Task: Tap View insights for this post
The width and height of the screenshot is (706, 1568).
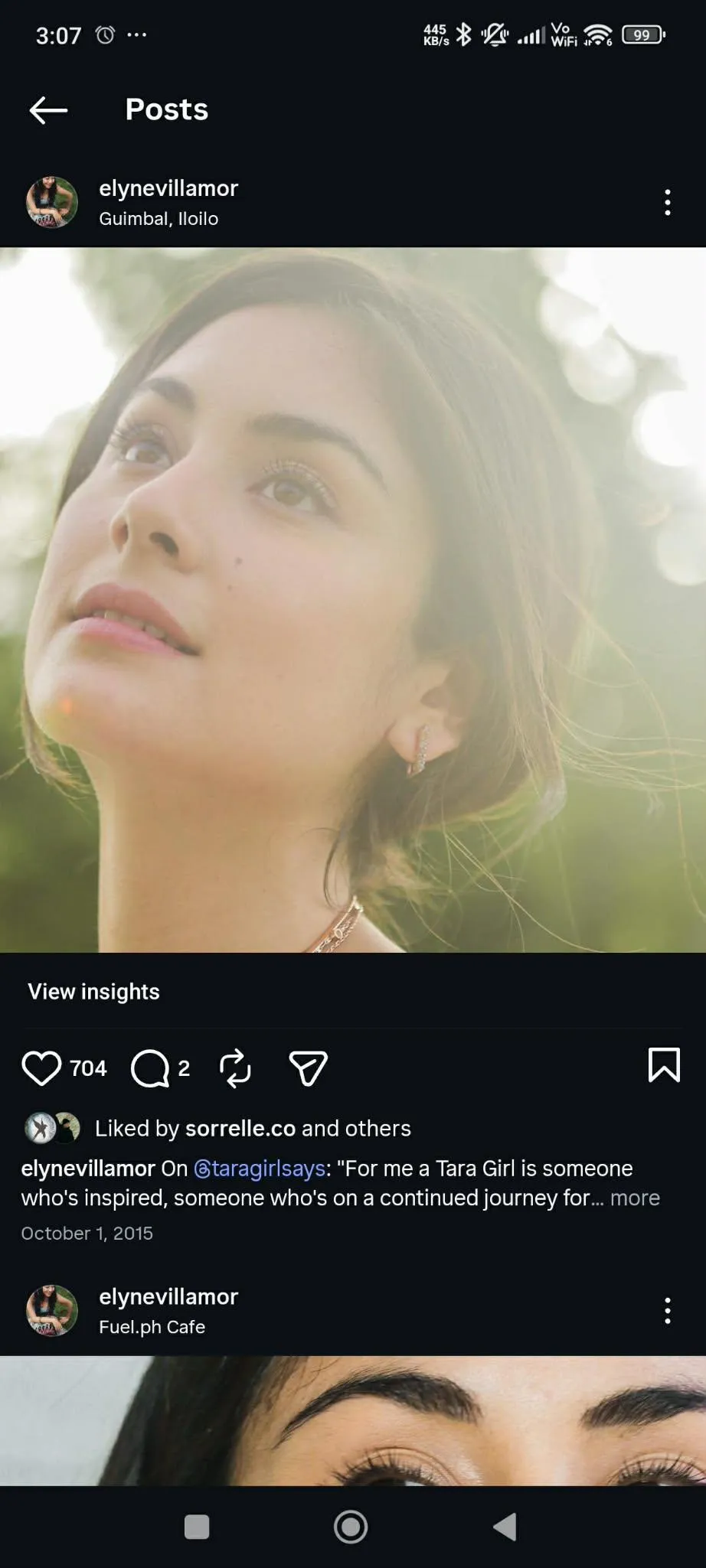Action: coord(93,992)
